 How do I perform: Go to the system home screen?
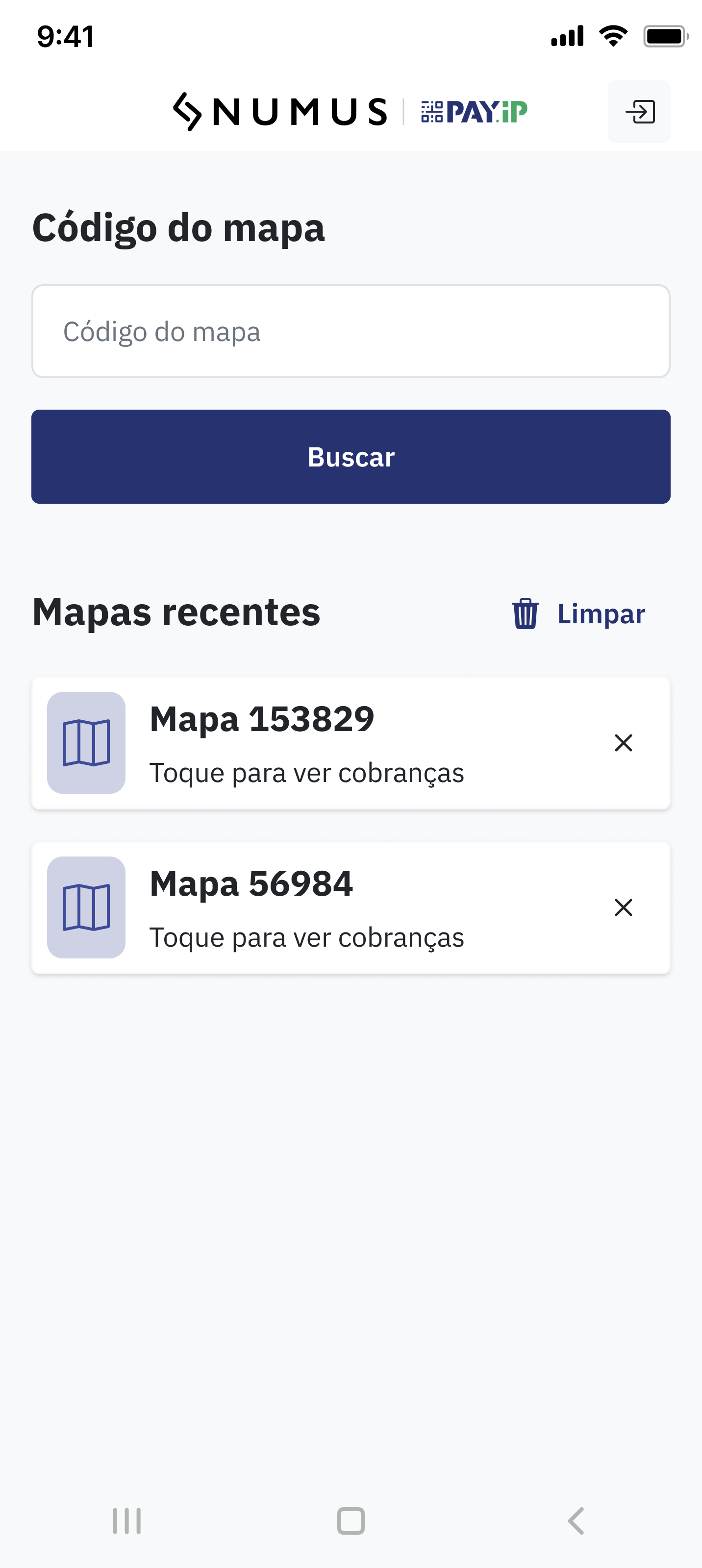351,1520
